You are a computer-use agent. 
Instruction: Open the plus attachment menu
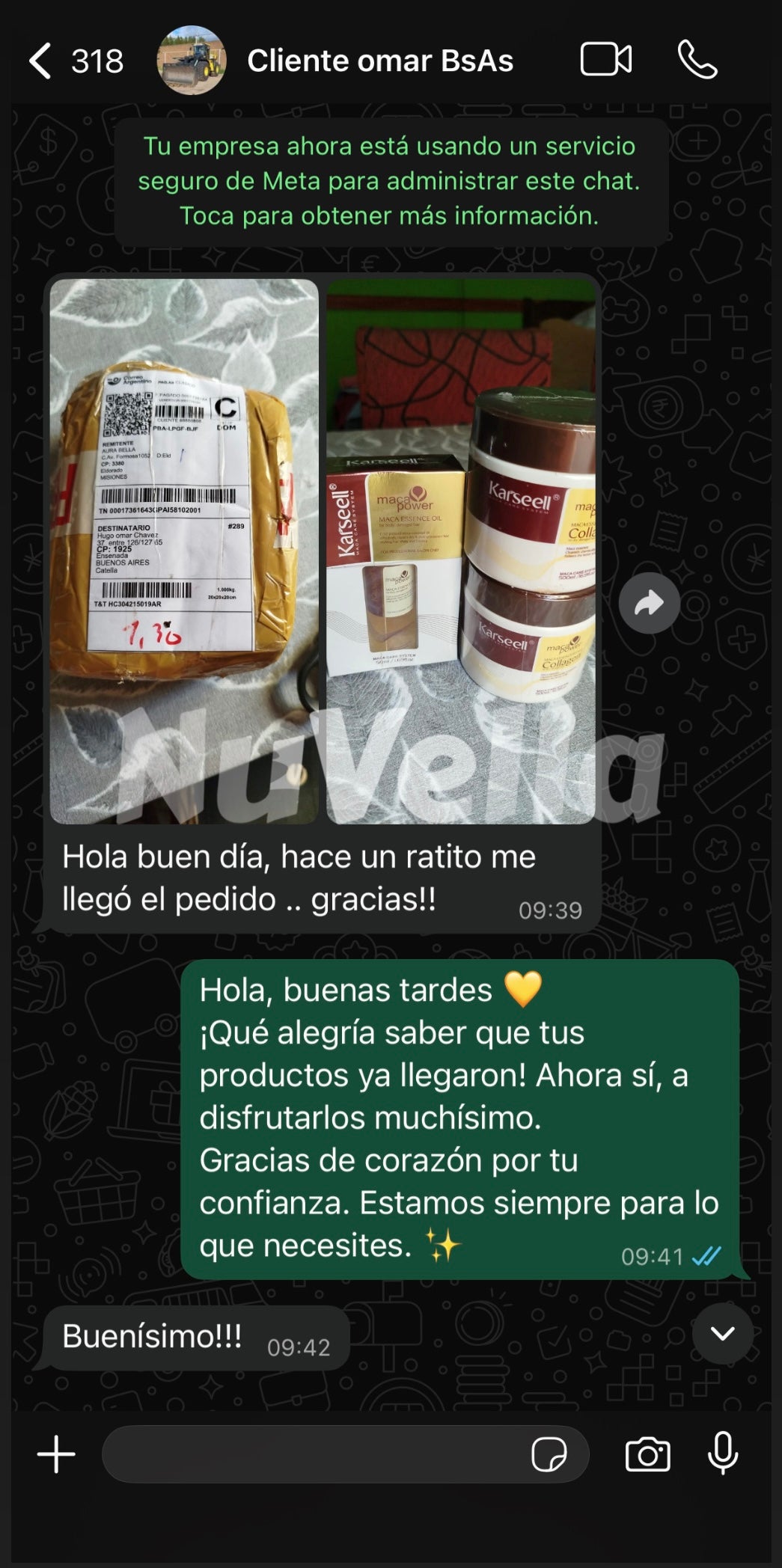[x=56, y=1454]
